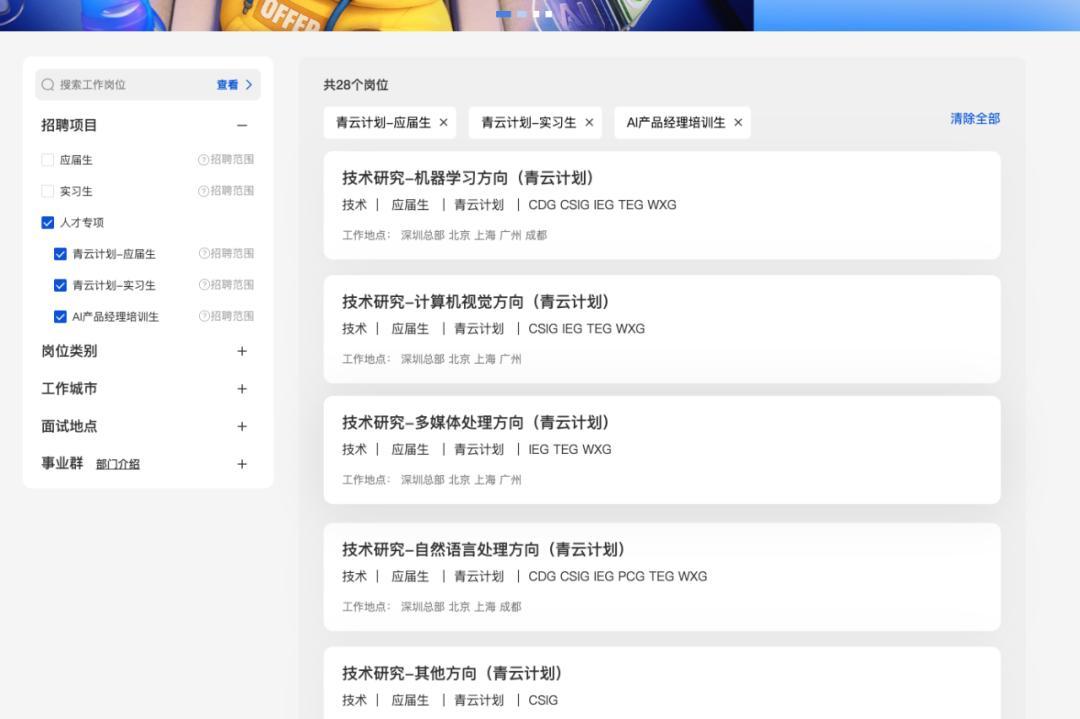Check the 应届生 checkbox
1080x719 pixels.
coord(47,160)
